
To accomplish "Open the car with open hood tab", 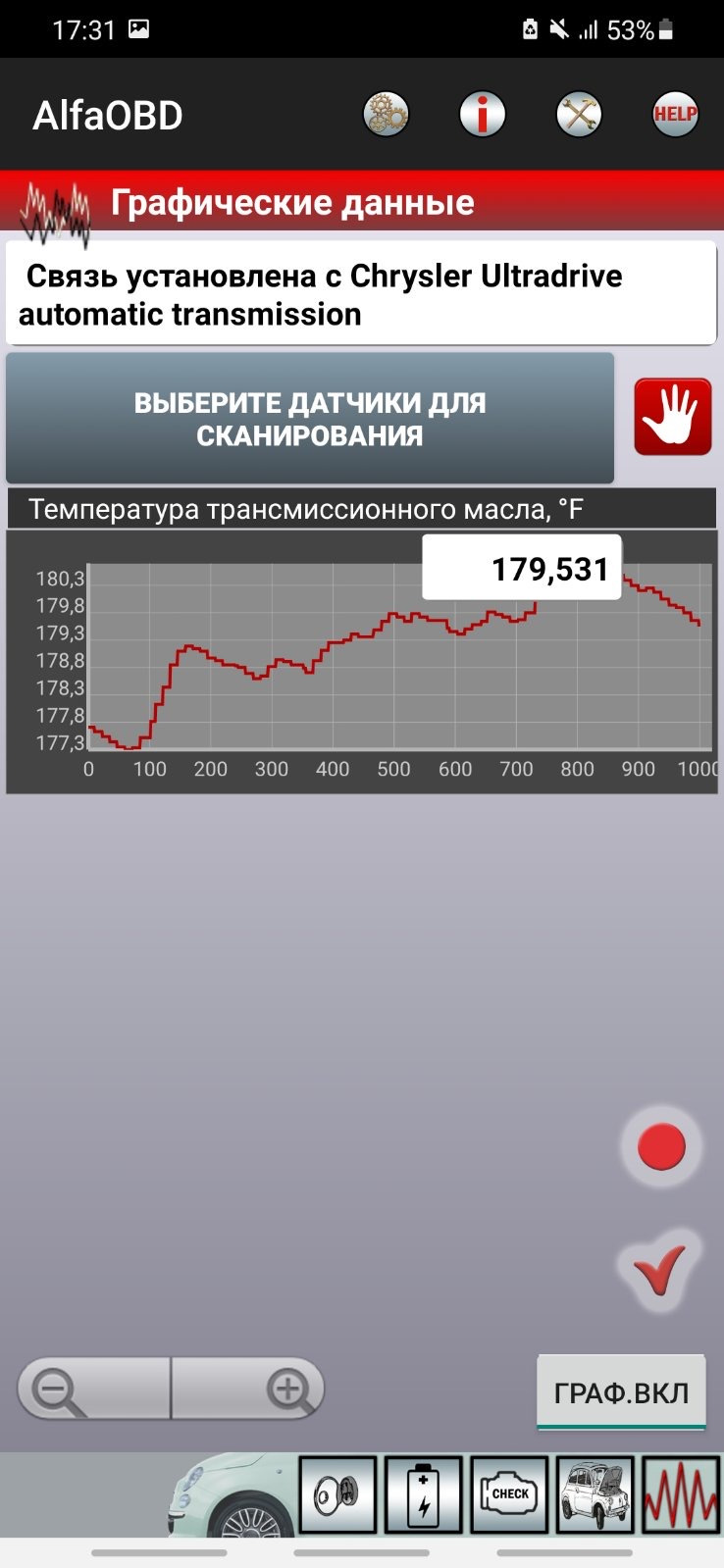I will tap(595, 1494).
